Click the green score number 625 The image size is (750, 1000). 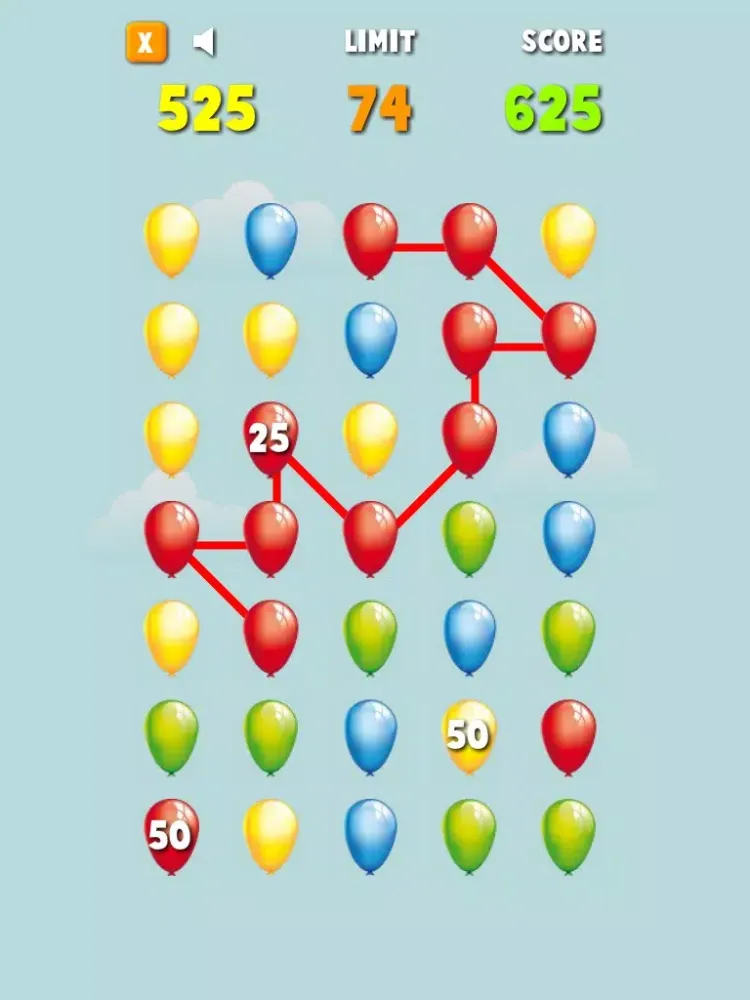[560, 105]
